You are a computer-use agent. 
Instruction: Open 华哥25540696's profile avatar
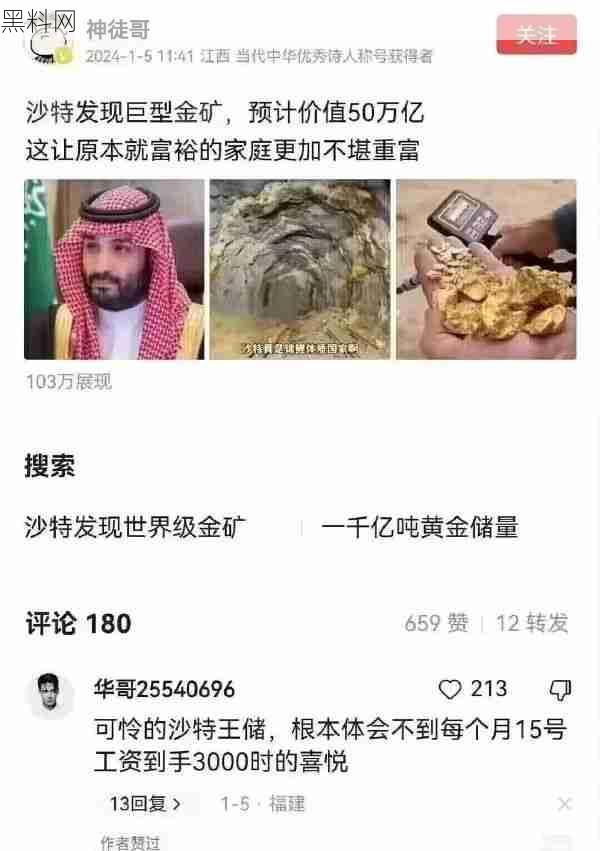click(50, 695)
